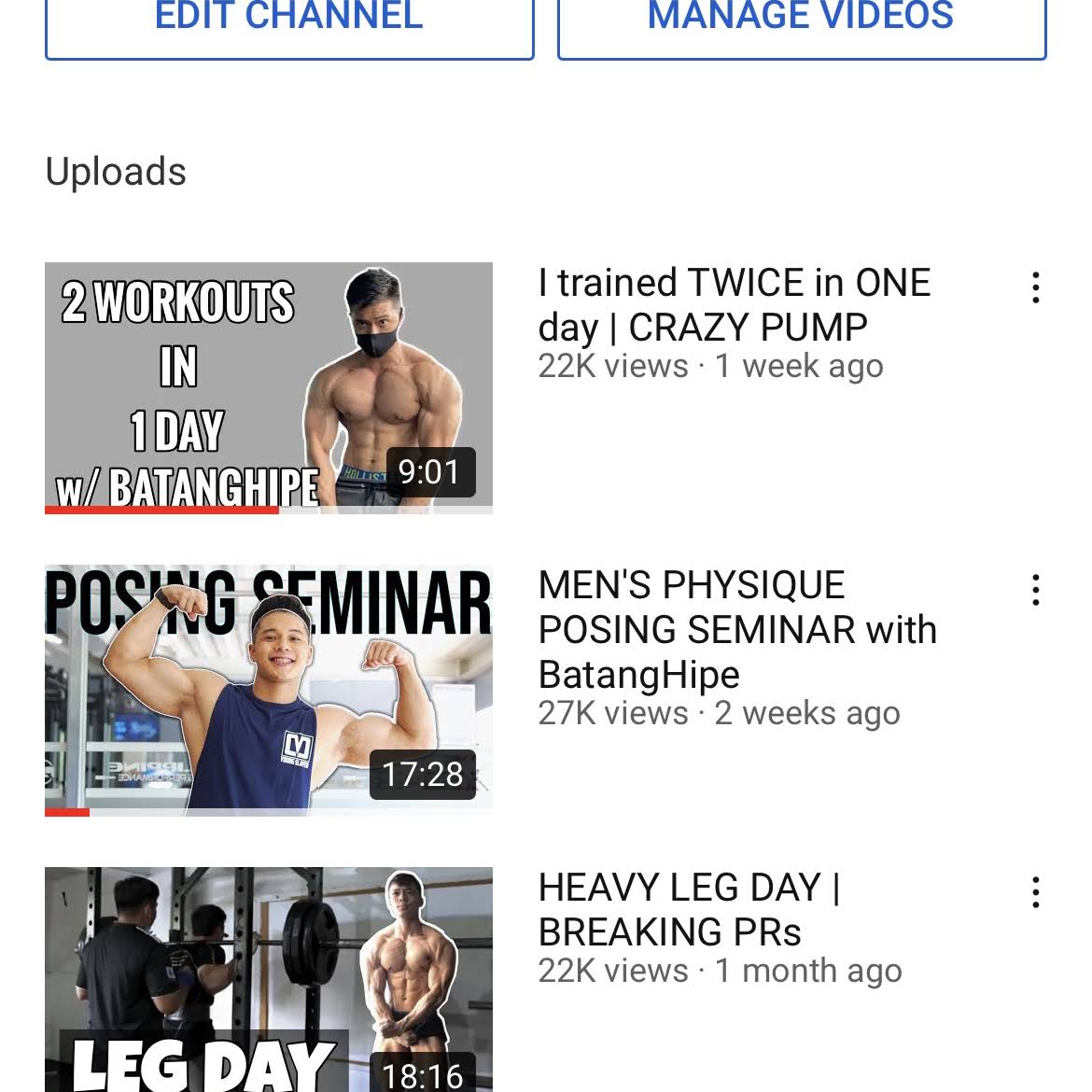Play the Heavy Leg Day video
Screen dimensions: 1092x1092
[269, 980]
